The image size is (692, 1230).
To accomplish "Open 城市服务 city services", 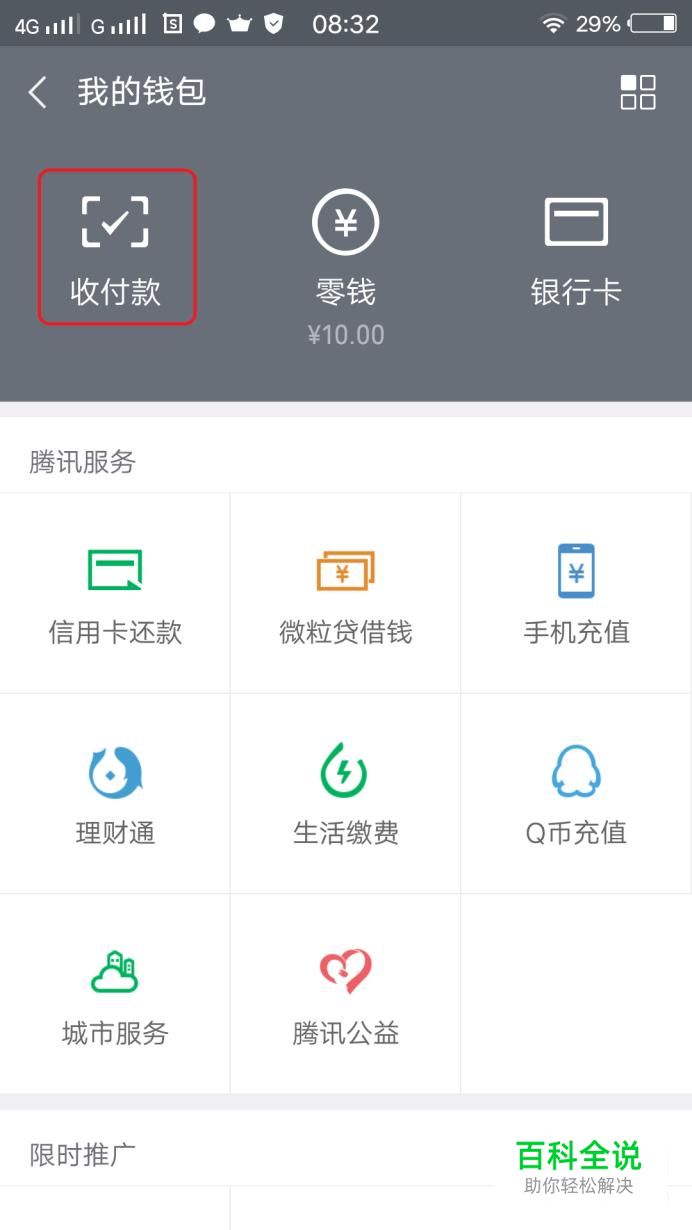I will (x=115, y=994).
